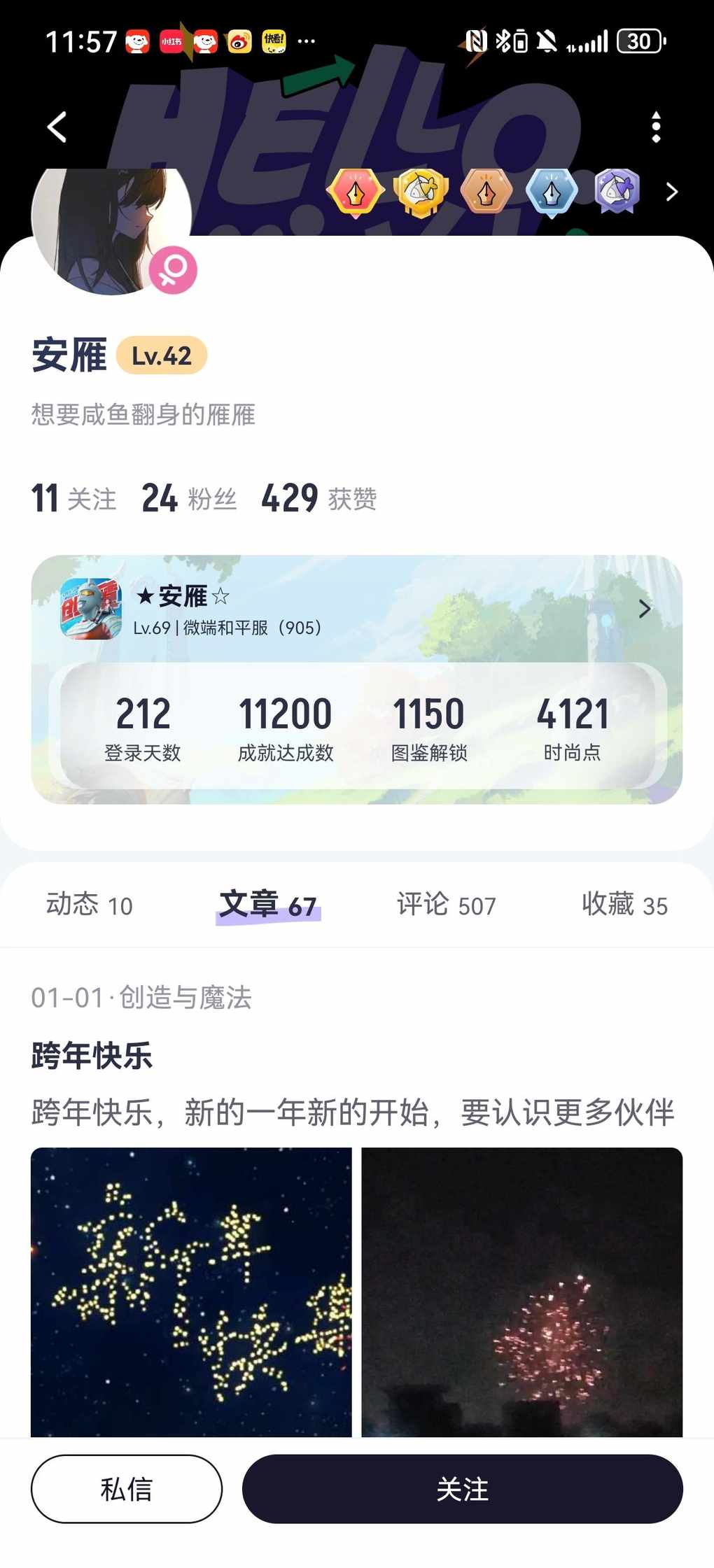Go back using the top-left arrow

tap(57, 127)
